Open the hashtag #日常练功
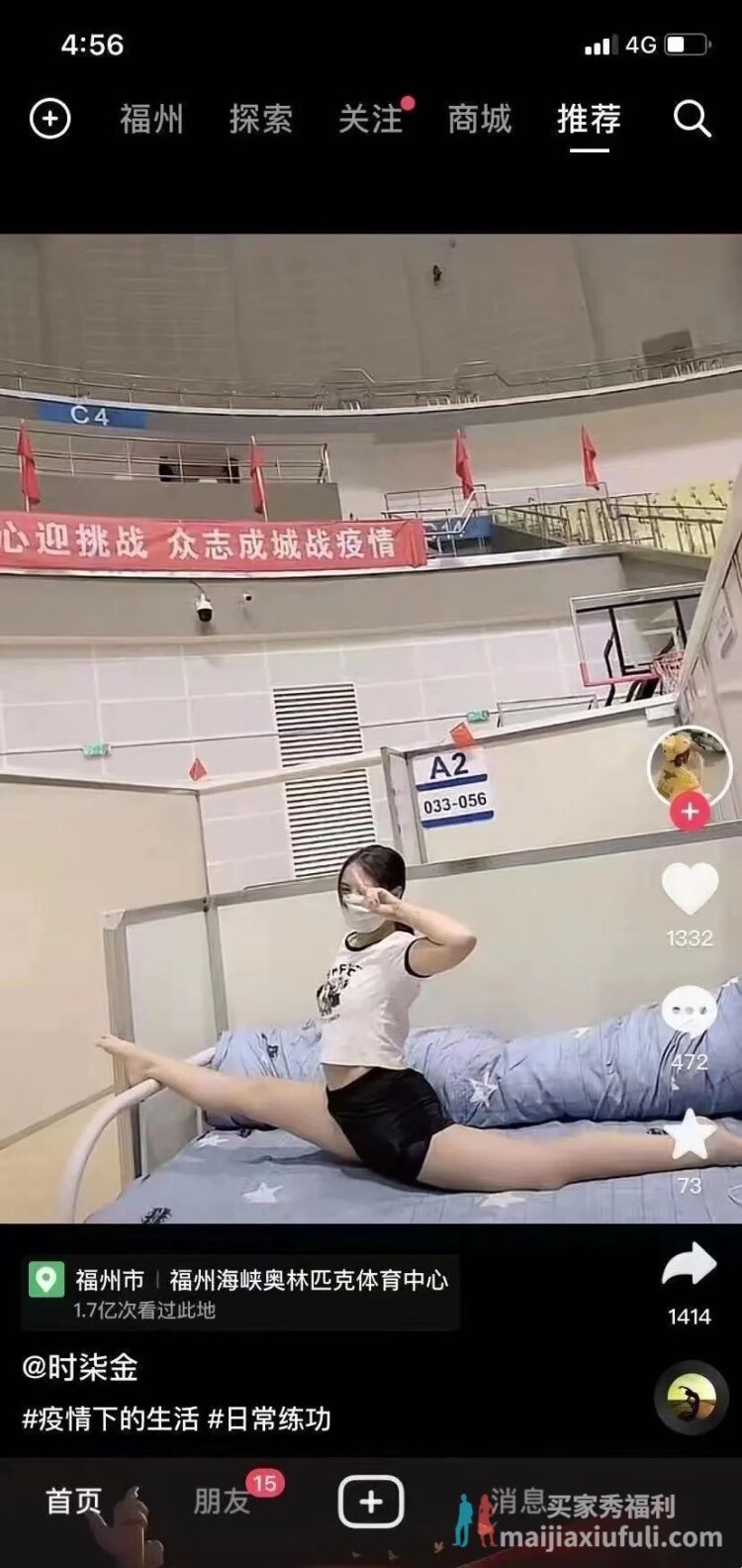The image size is (742, 1568). (269, 1420)
